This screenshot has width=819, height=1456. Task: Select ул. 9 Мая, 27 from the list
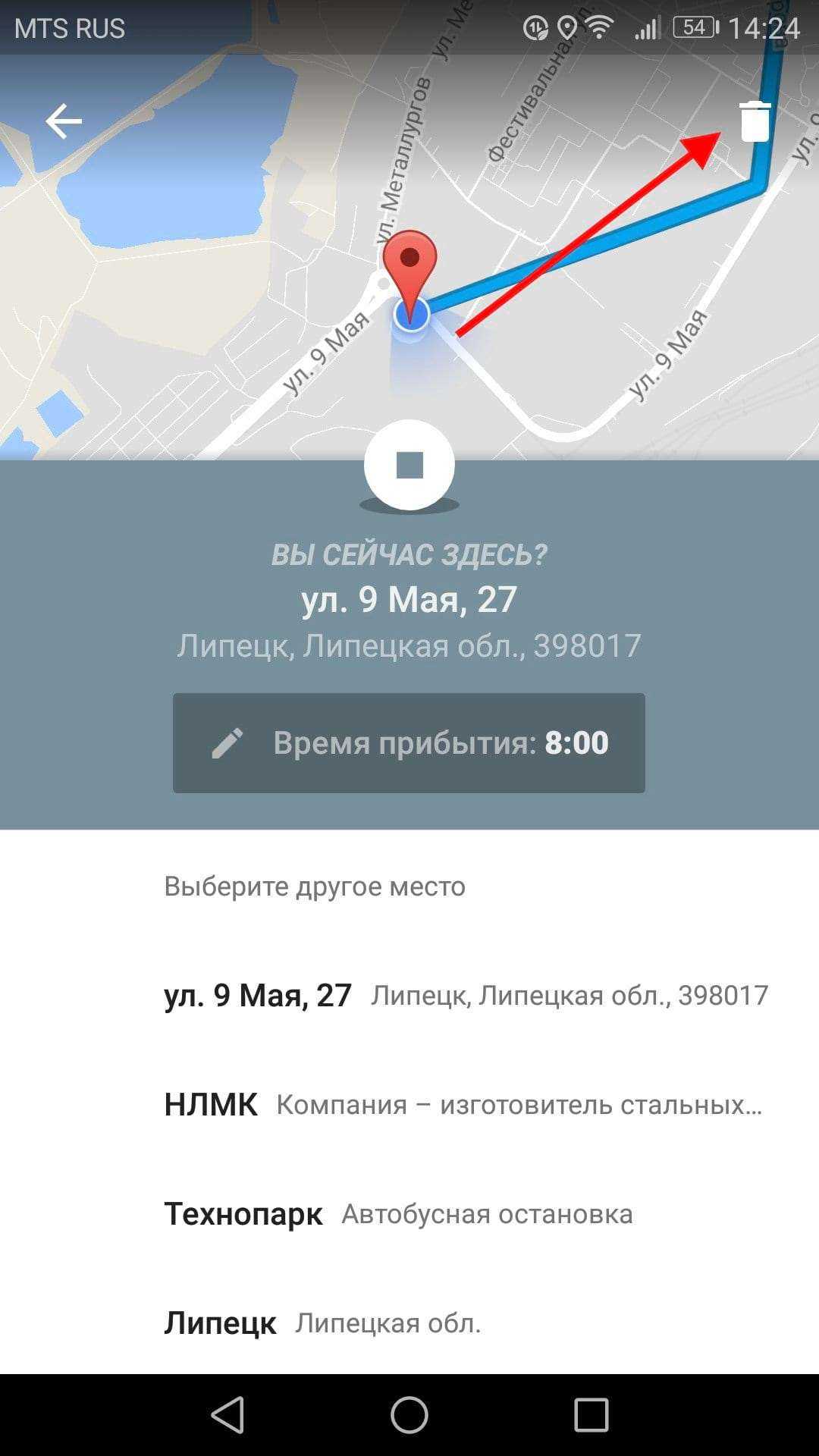pyautogui.click(x=466, y=995)
